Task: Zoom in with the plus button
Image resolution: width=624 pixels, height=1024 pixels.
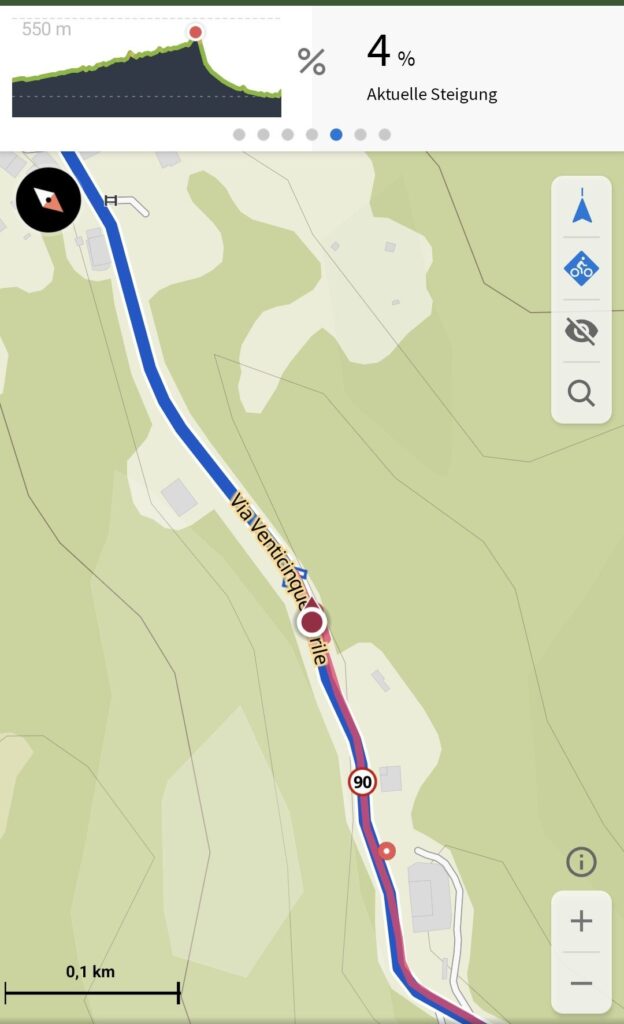Action: click(581, 921)
